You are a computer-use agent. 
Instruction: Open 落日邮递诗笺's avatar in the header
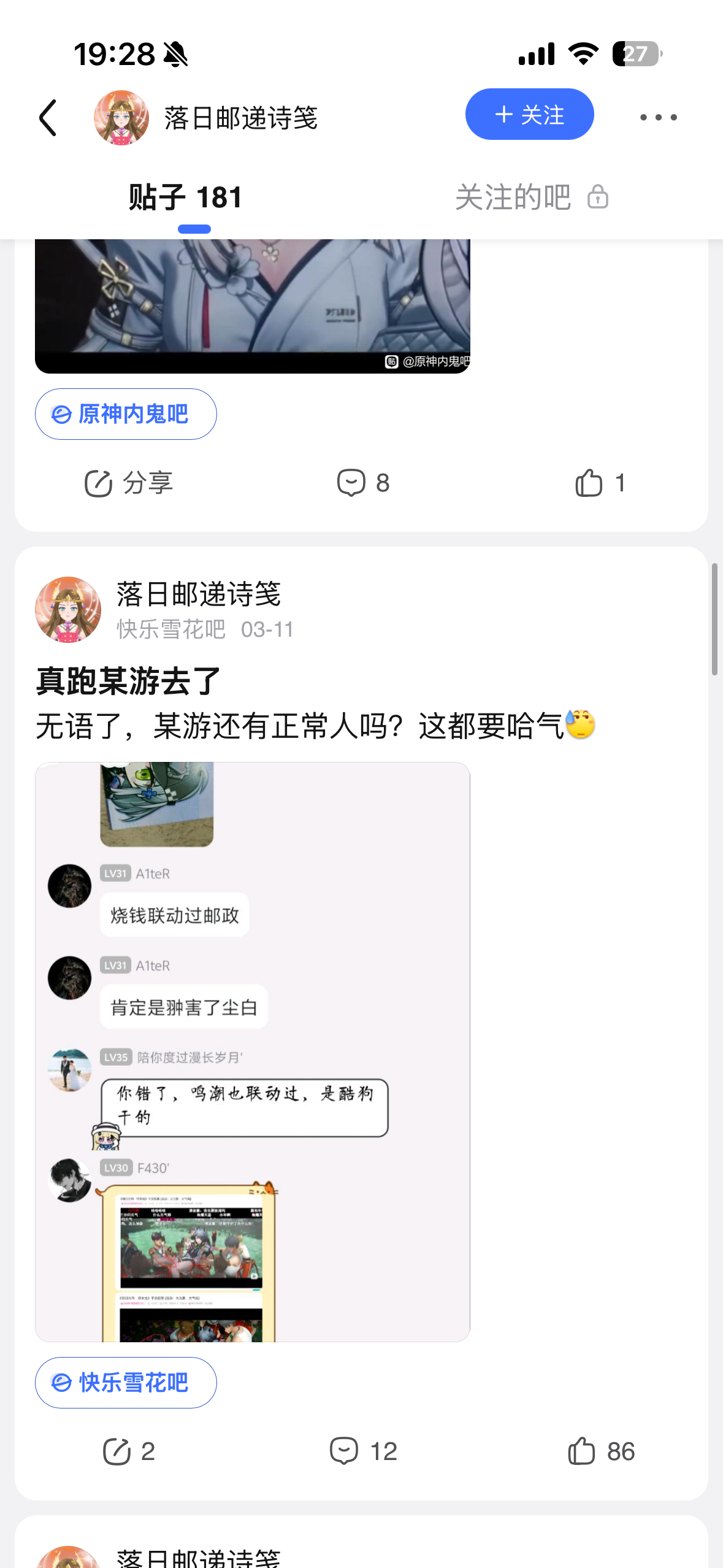click(121, 118)
